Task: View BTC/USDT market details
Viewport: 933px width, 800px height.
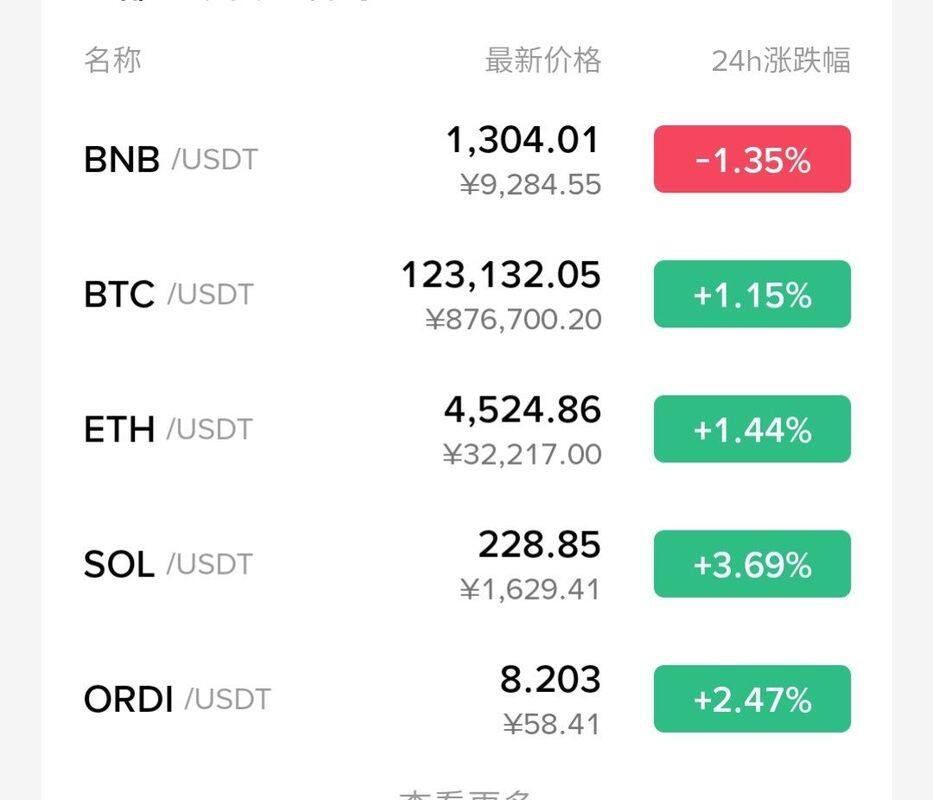Action: click(169, 295)
